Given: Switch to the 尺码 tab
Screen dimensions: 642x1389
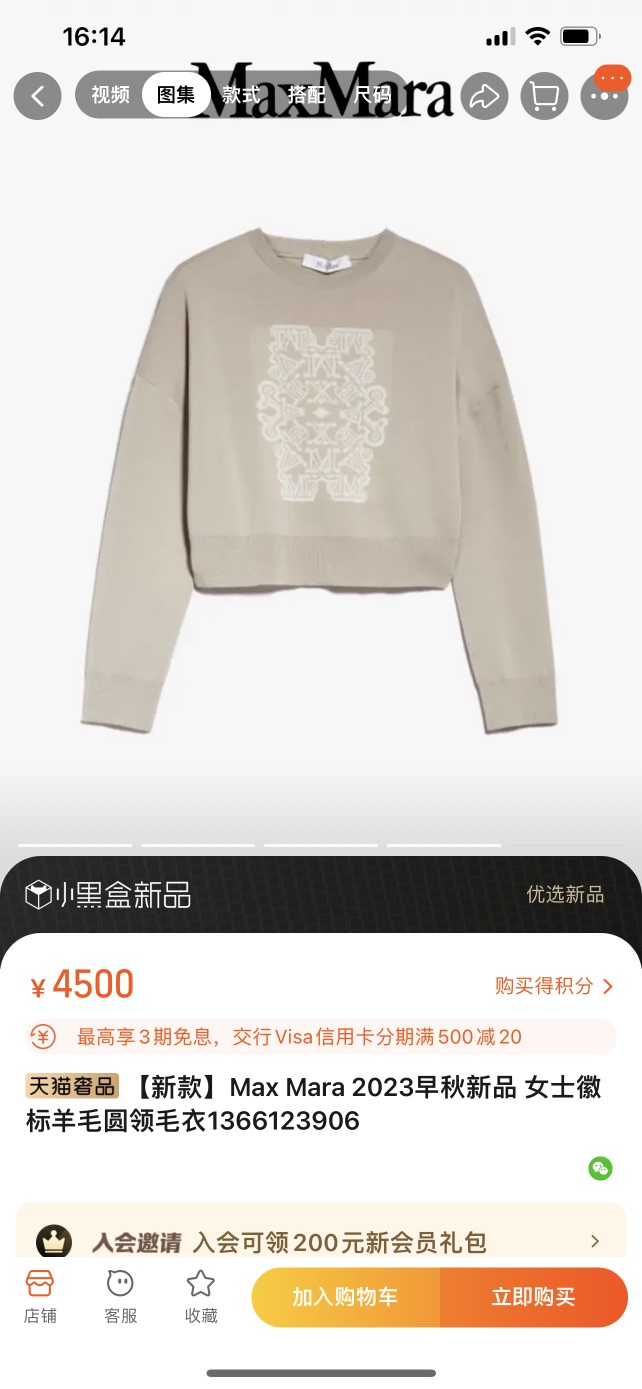Looking at the screenshot, I should point(372,95).
